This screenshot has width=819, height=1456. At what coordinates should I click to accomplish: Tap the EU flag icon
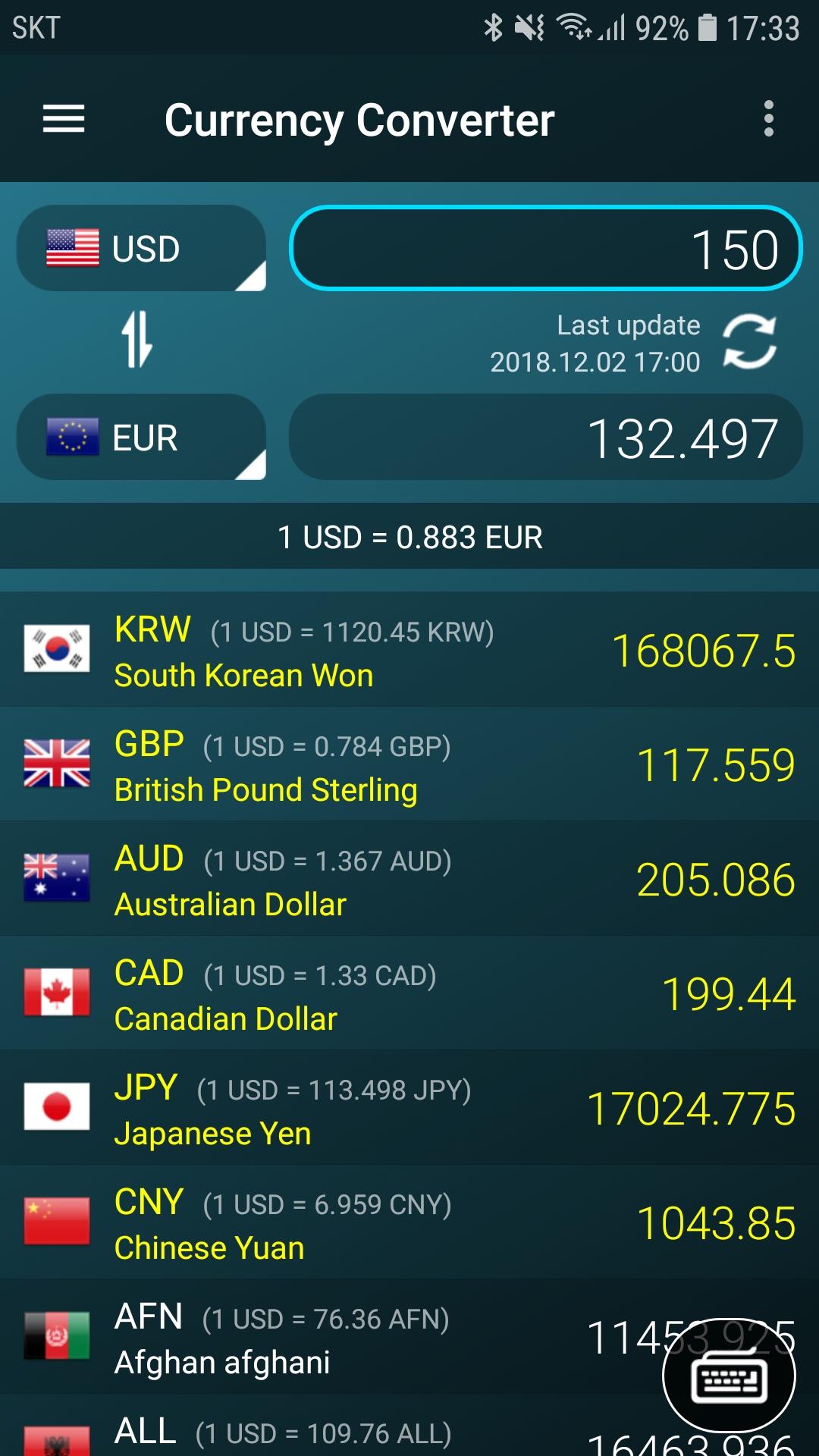click(x=74, y=438)
